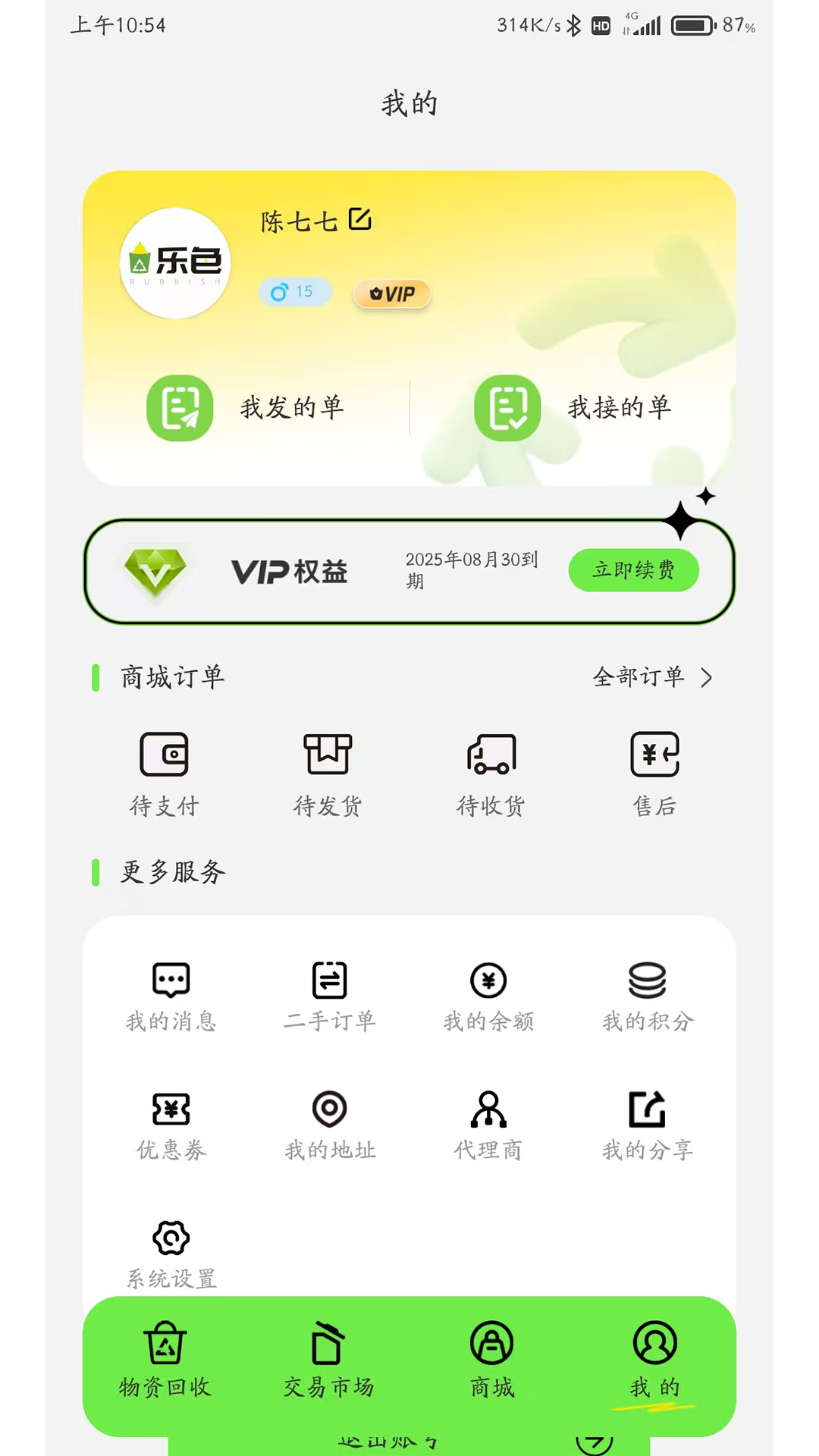Open the 代理商 agent section
The image size is (819, 1456).
coord(488,1125)
